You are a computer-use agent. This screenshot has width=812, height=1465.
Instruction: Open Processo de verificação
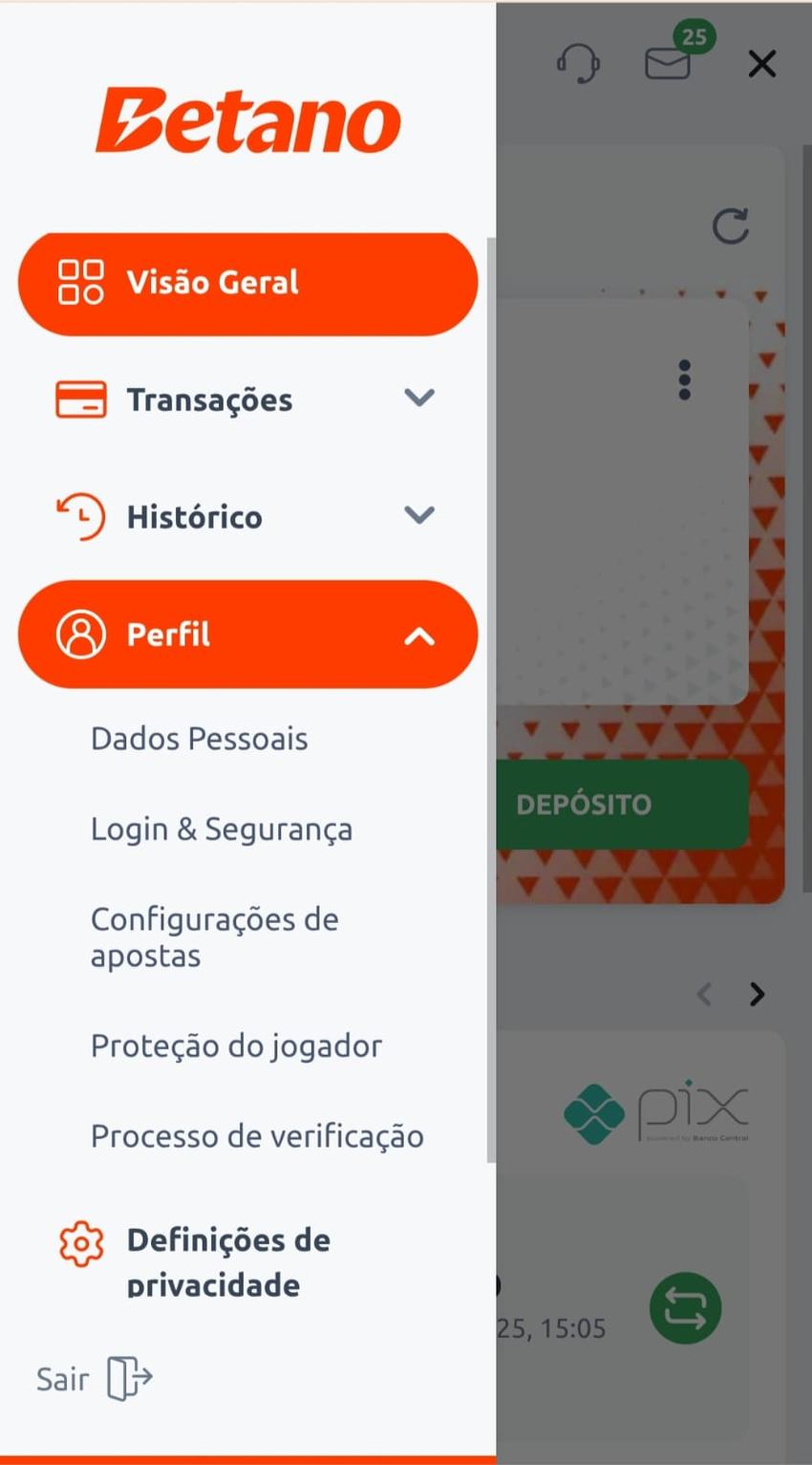pyautogui.click(x=257, y=1136)
